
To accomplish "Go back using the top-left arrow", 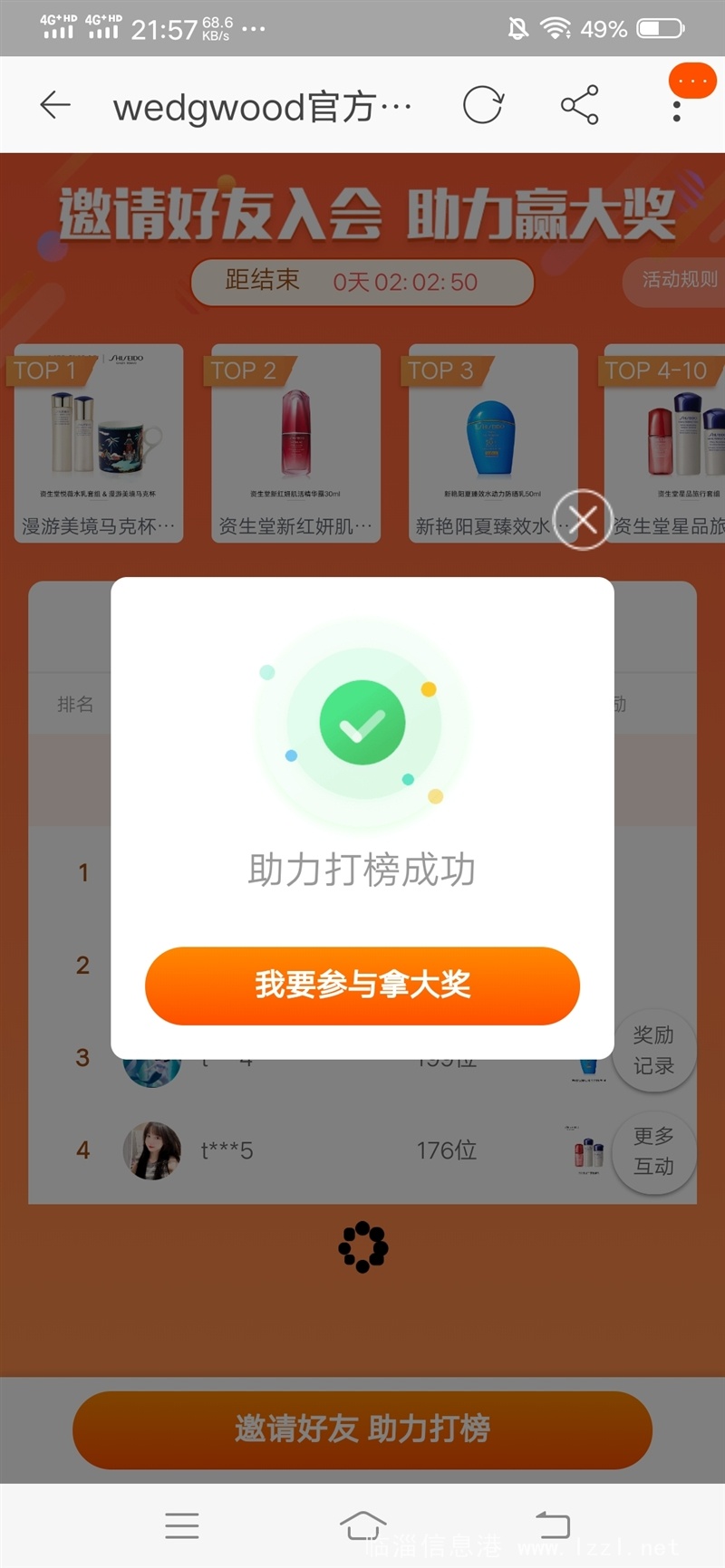I will click(55, 105).
